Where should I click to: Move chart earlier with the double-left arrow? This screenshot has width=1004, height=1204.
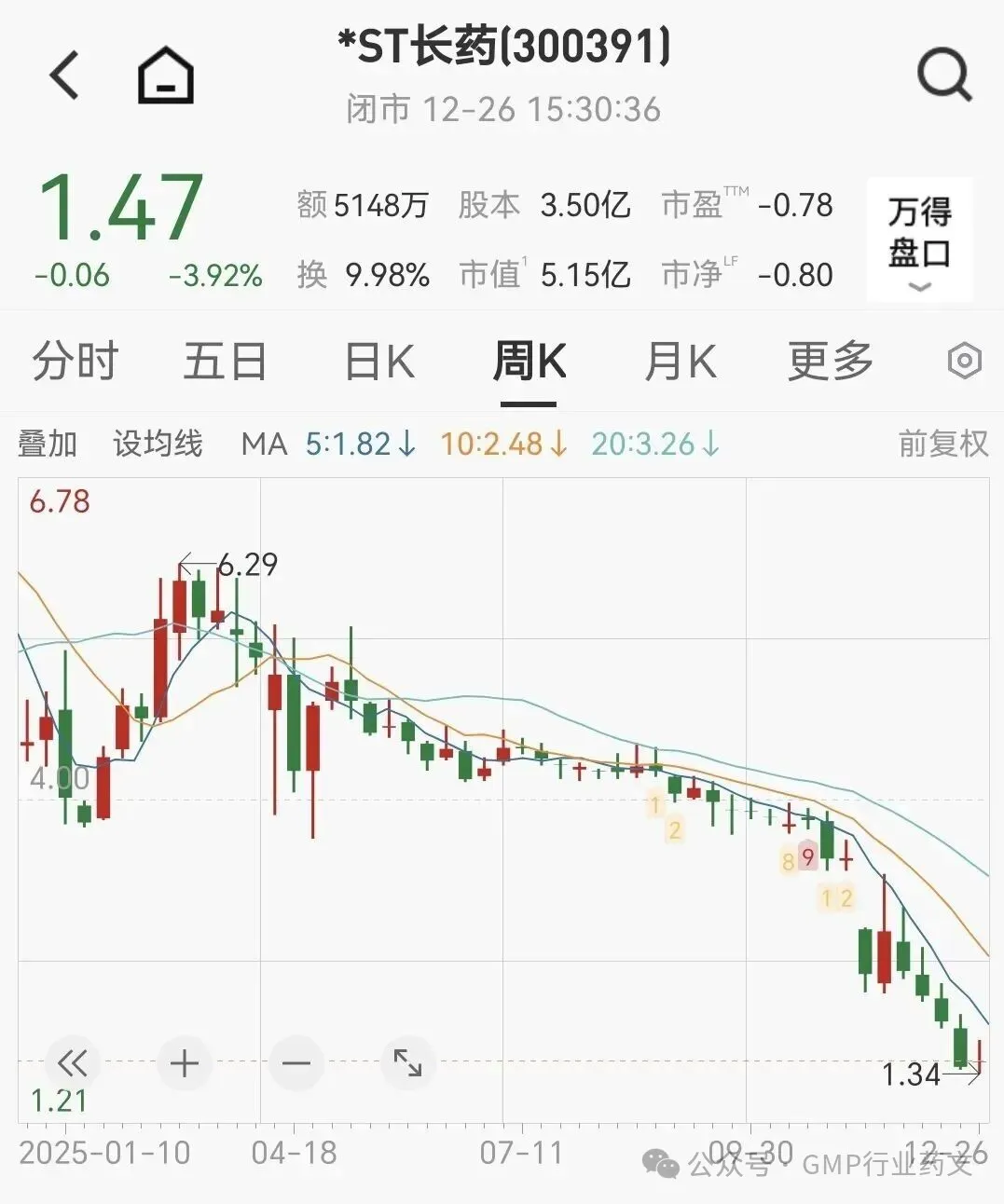pyautogui.click(x=72, y=1062)
